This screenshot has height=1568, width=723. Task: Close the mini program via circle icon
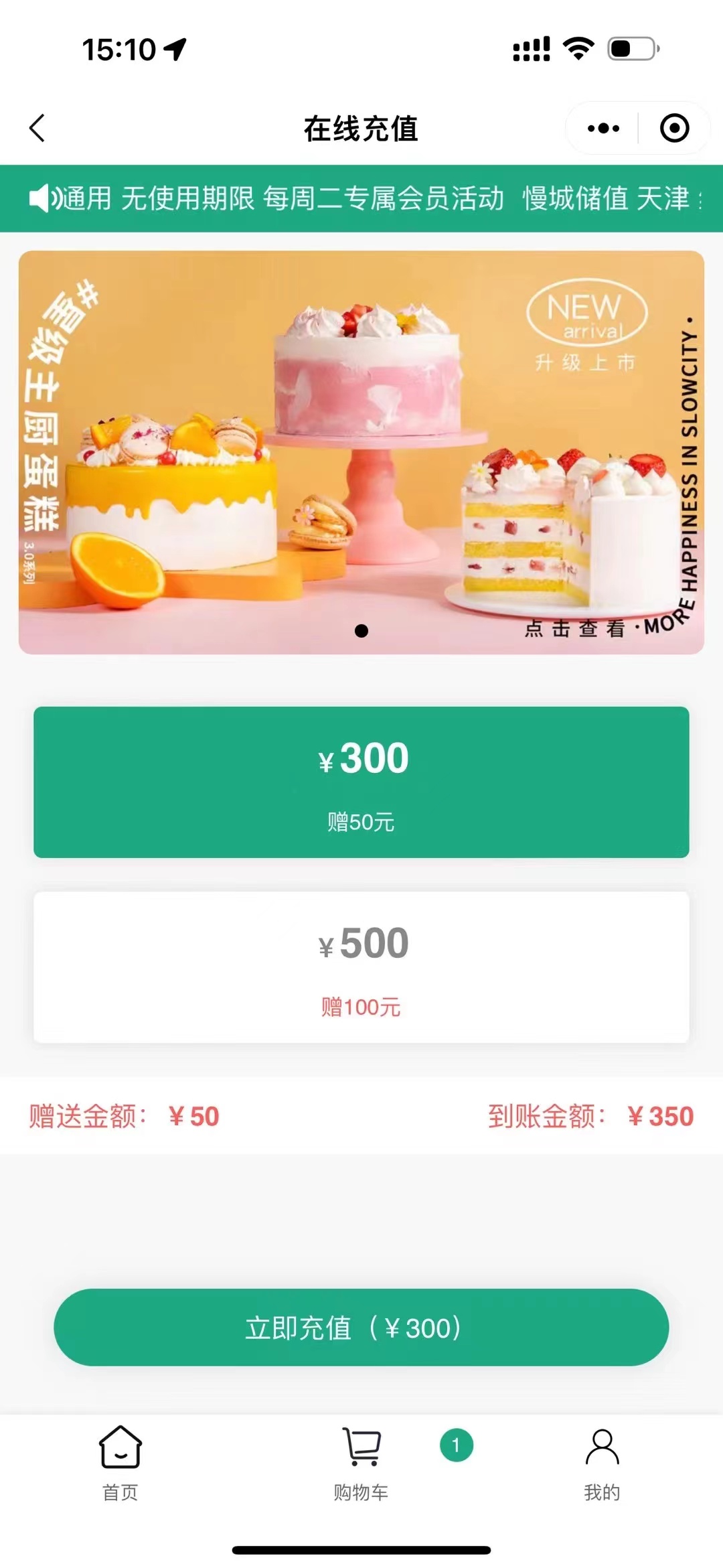pyautogui.click(x=674, y=128)
